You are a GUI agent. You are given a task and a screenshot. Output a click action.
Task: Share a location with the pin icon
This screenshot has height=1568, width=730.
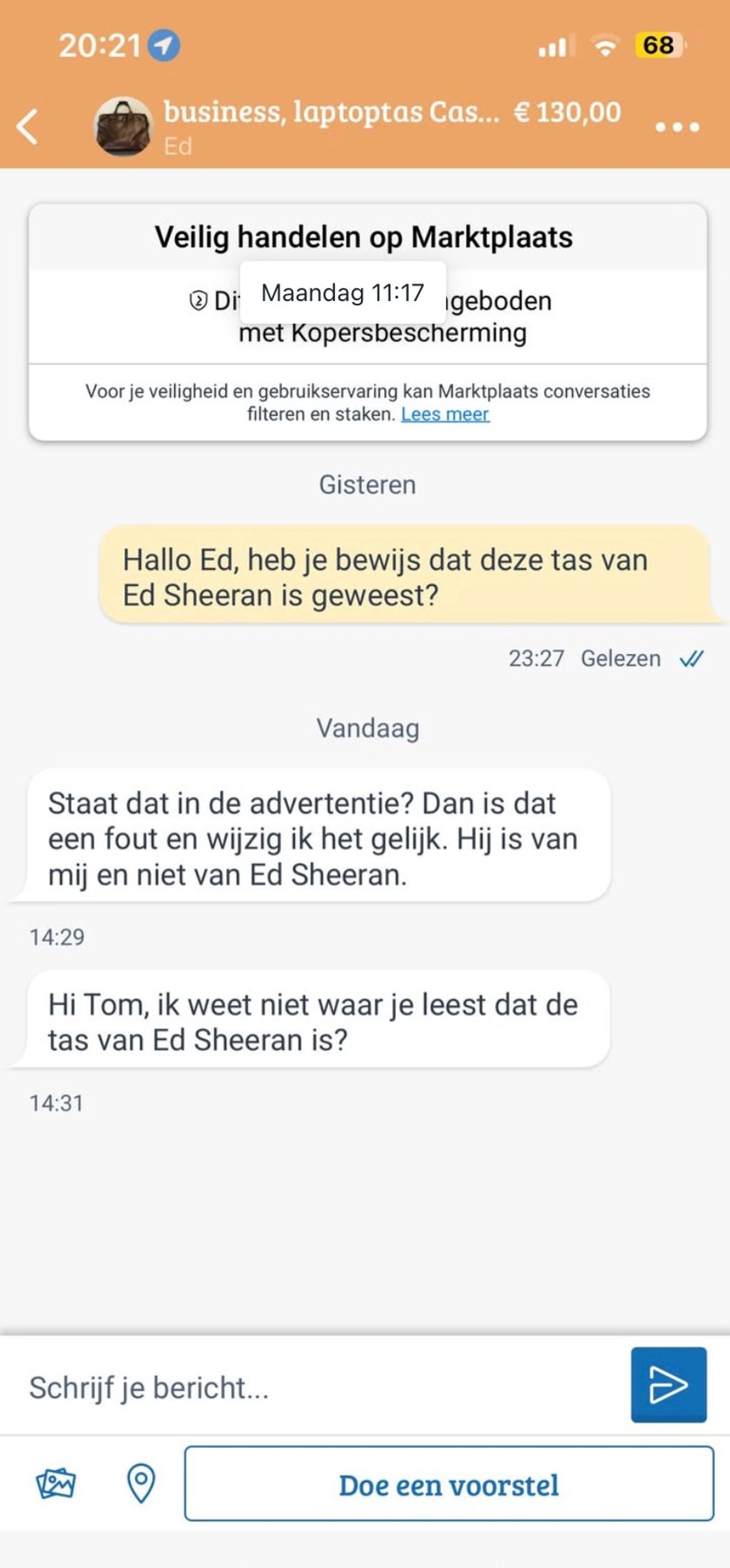click(x=141, y=1483)
